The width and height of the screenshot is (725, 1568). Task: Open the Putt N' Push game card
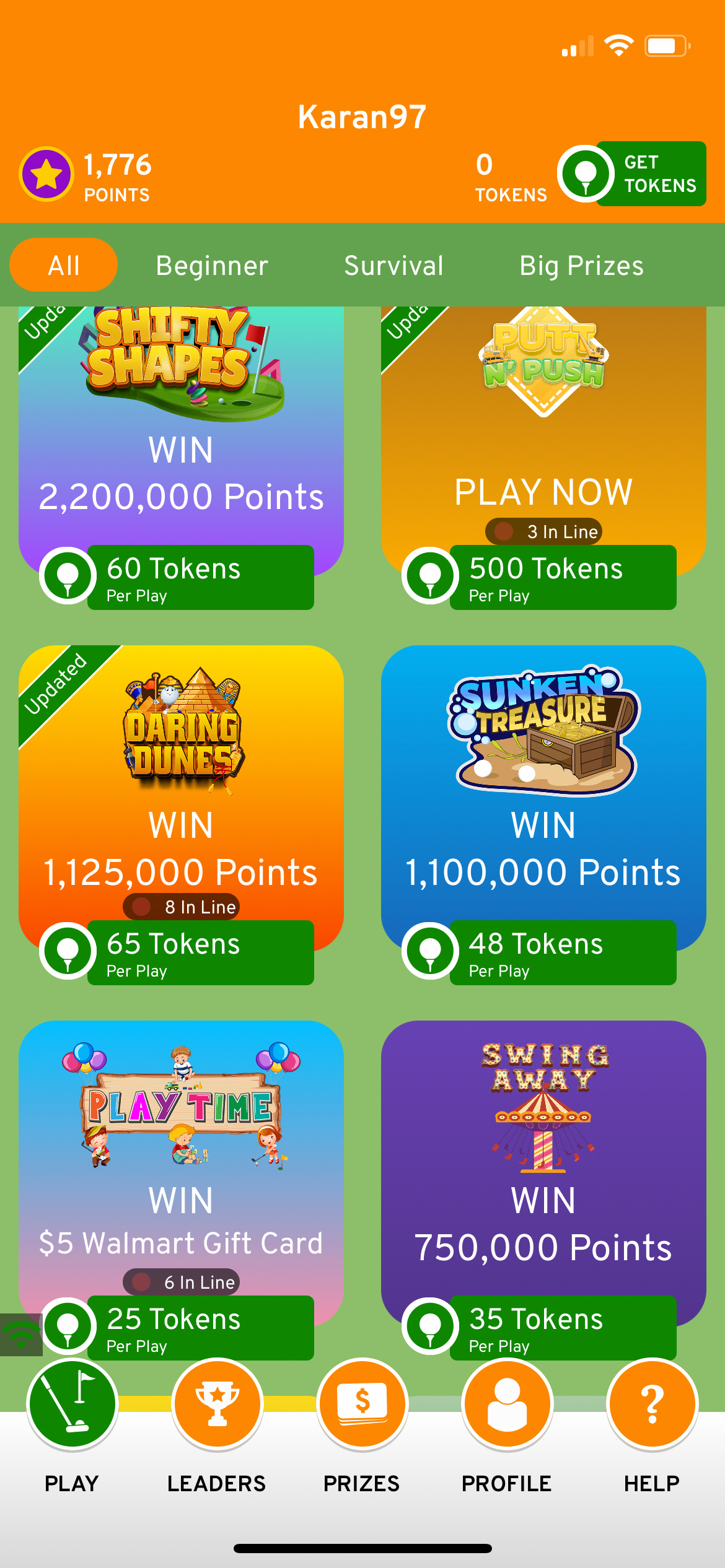pyautogui.click(x=543, y=433)
